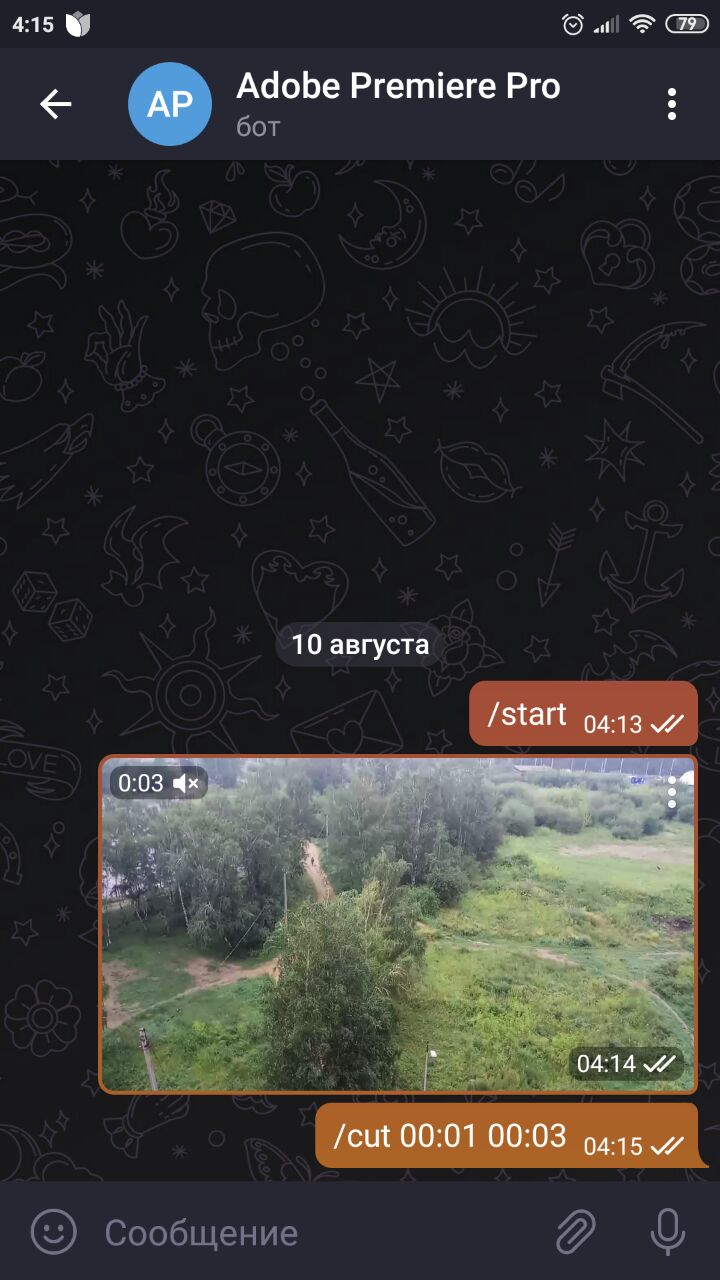720x1280 pixels.
Task: Tap the microphone voice message button
Action: (668, 1232)
